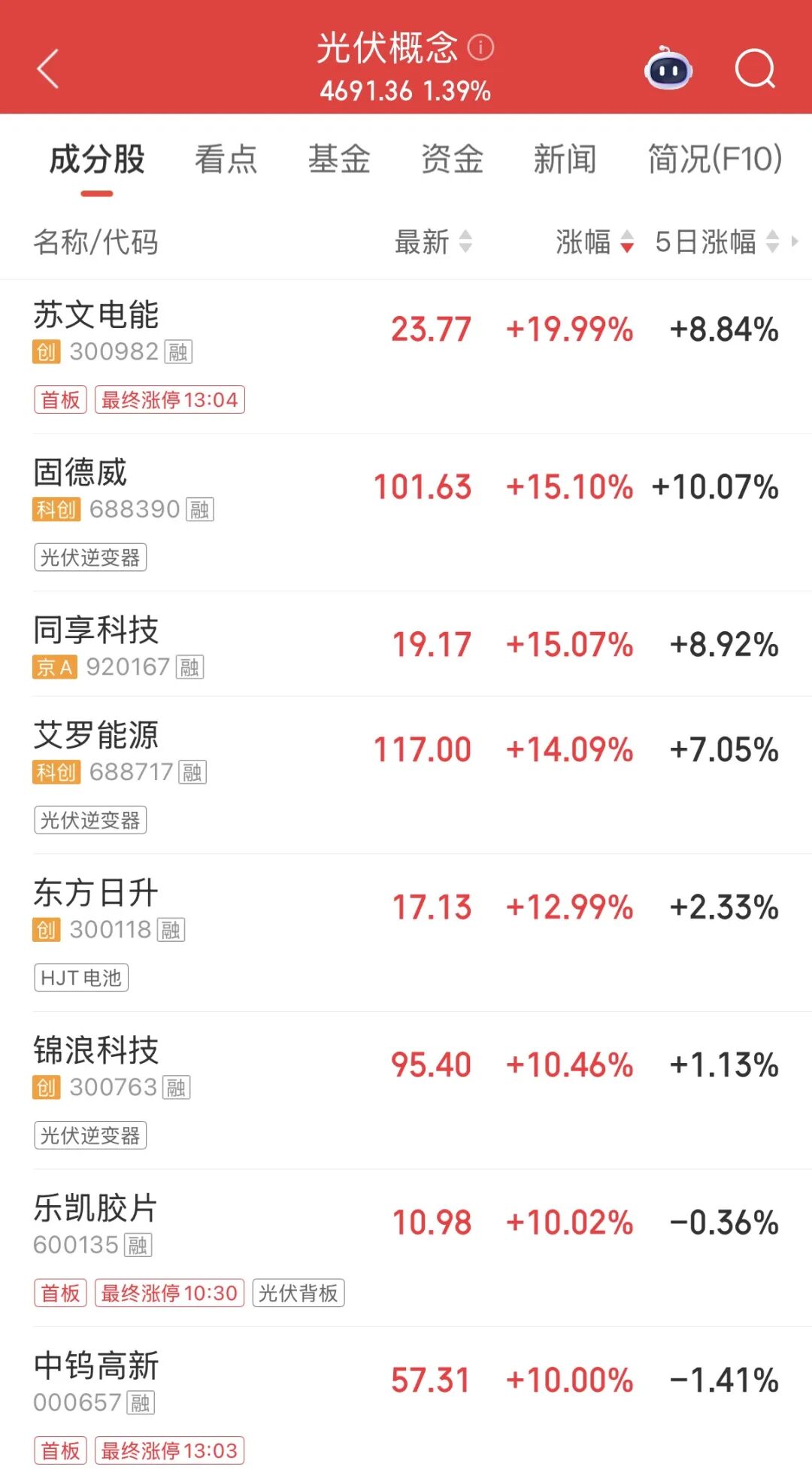Screen dimensions: 812x1476
Task: Go back using the top-left arrow
Action: [x=48, y=69]
